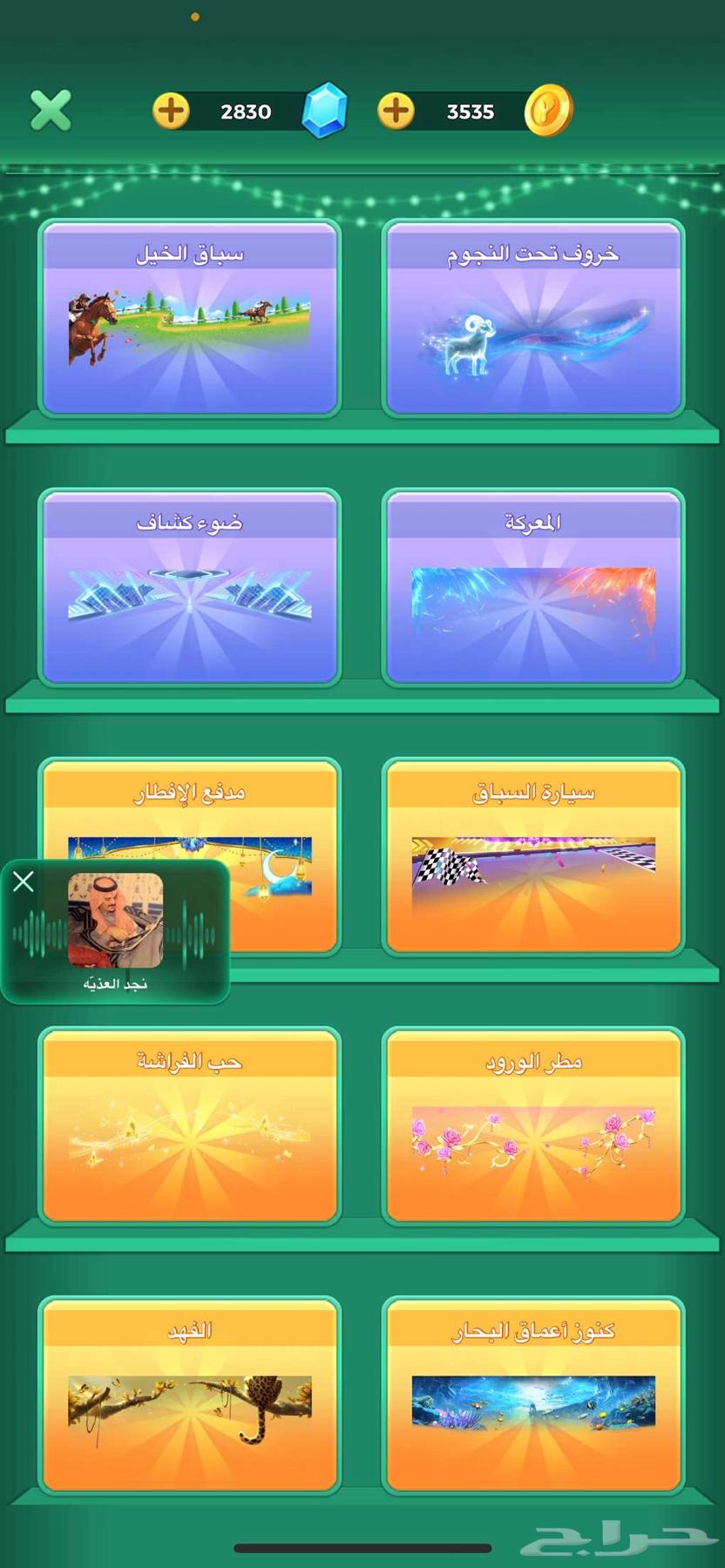Open the نجد العذيّه voice room thumbnail
The height and width of the screenshot is (1568, 725).
[x=116, y=921]
